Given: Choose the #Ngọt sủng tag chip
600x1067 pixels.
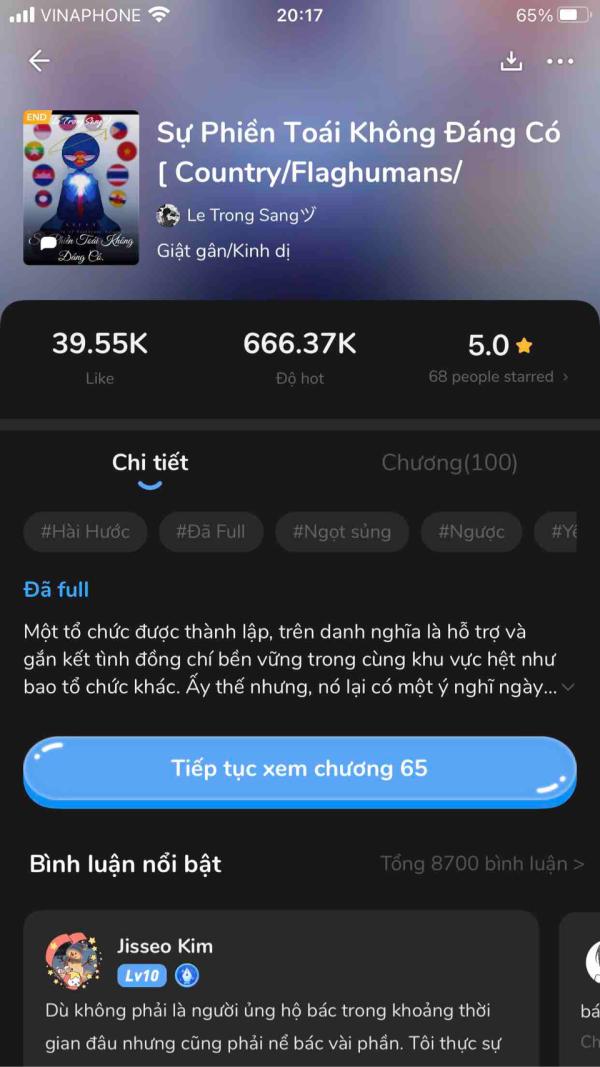Looking at the screenshot, I should tap(342, 532).
